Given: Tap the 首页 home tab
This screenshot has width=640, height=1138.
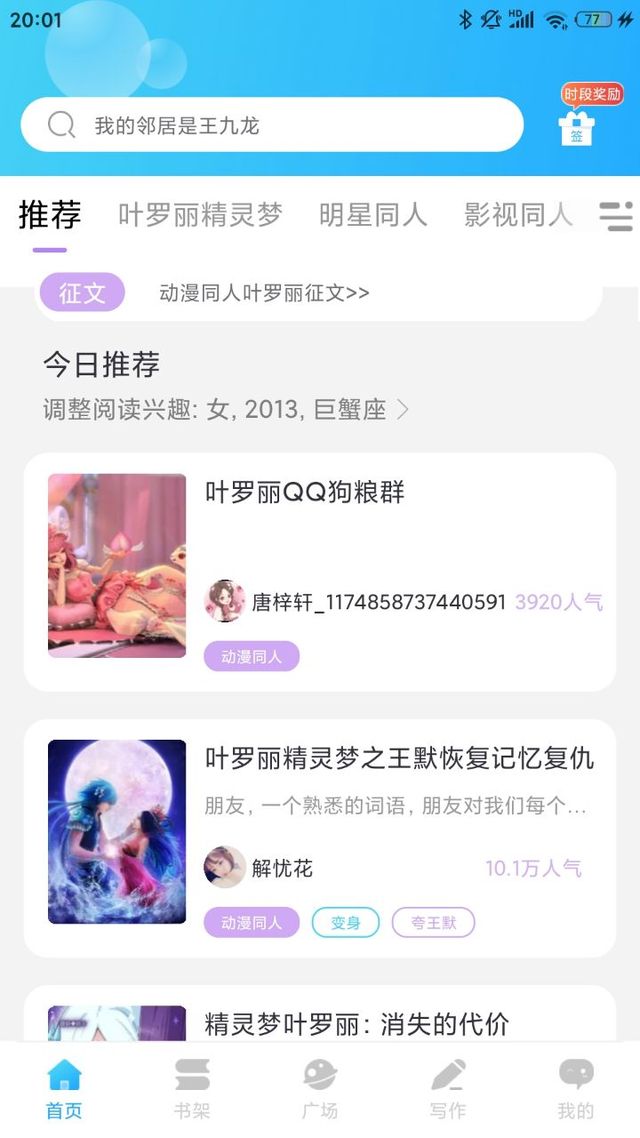Looking at the screenshot, I should pyautogui.click(x=64, y=1089).
